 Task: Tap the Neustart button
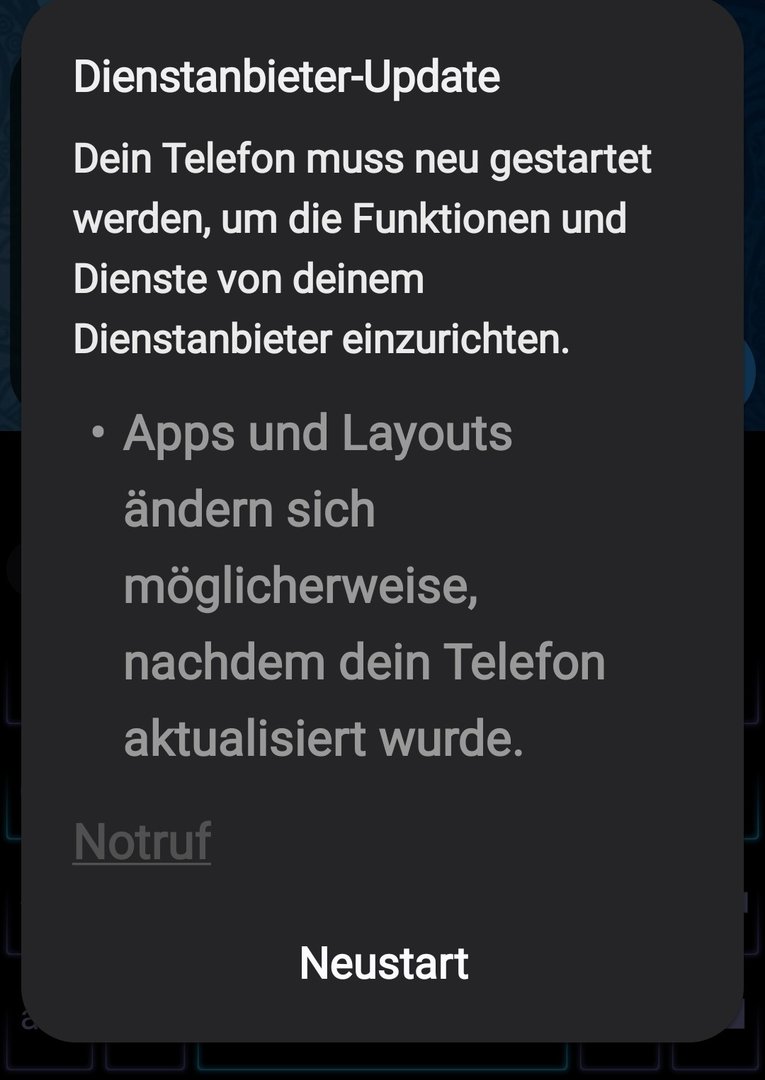pos(383,963)
